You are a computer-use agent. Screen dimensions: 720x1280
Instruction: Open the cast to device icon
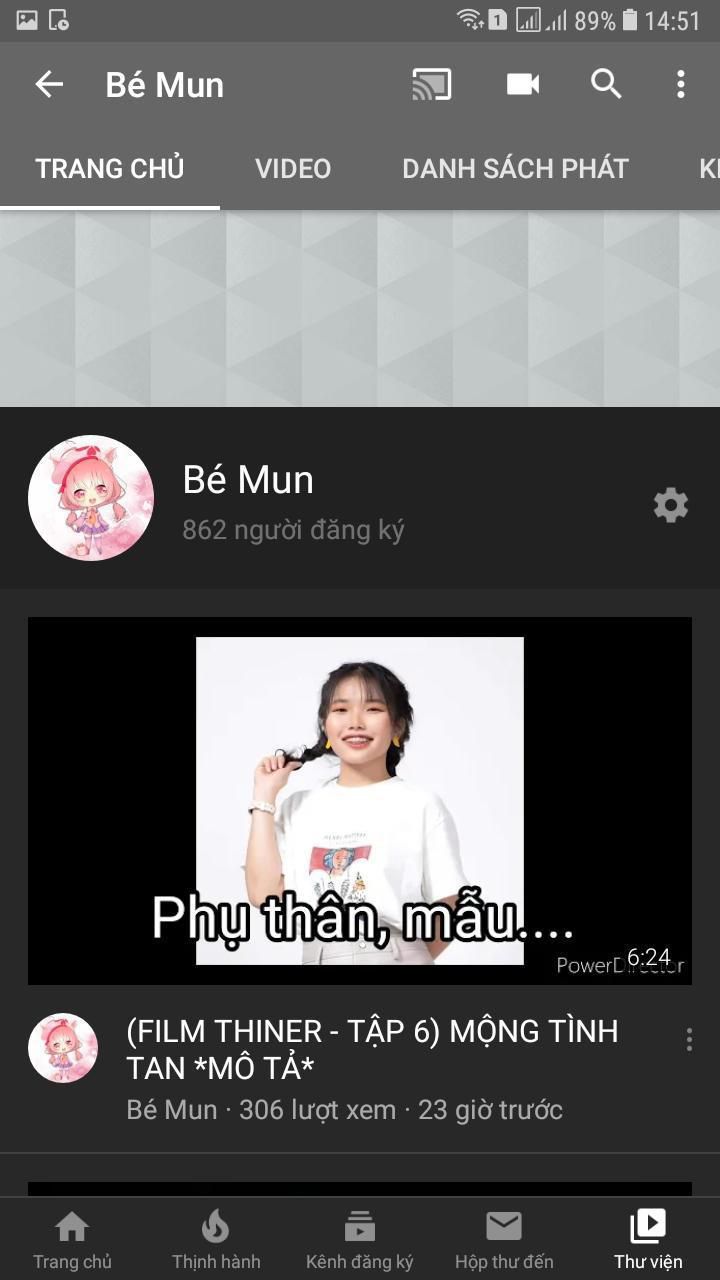point(432,85)
